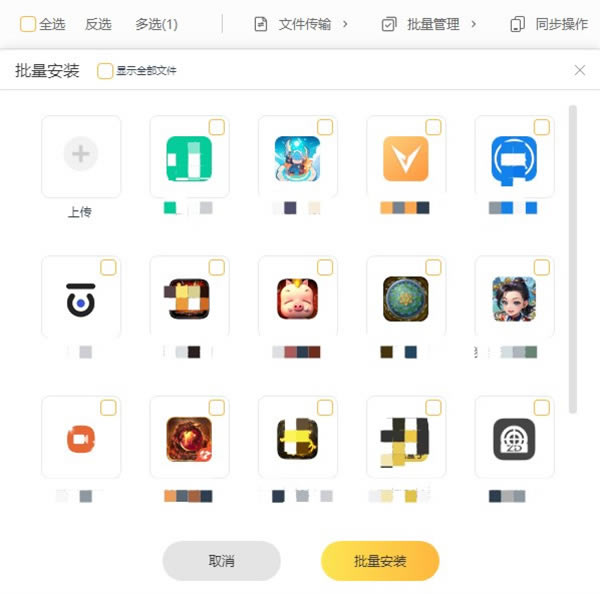This screenshot has width=600, height=594.
Task: Open 同步操作 sync operations
Action: tap(550, 24)
